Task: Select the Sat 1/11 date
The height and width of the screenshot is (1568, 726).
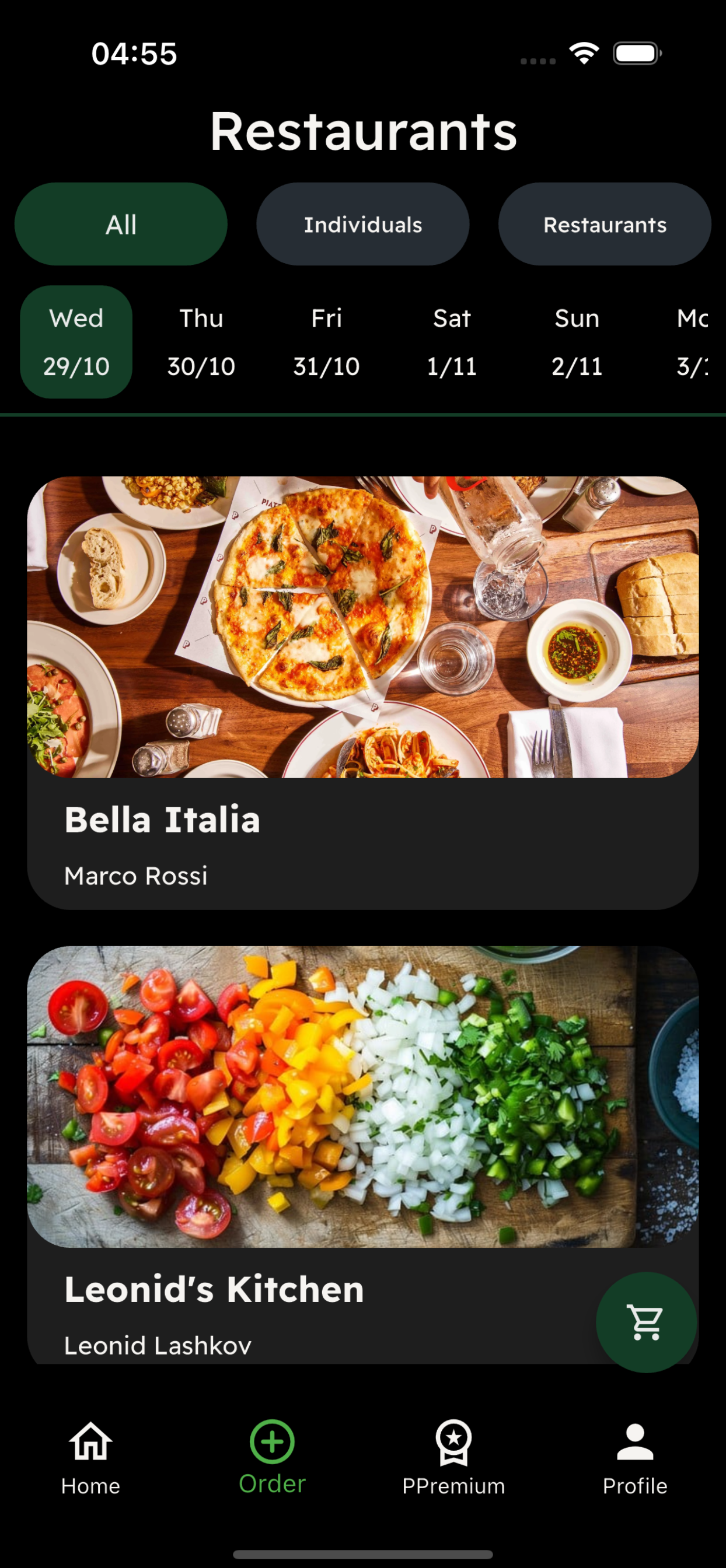Action: pos(451,341)
